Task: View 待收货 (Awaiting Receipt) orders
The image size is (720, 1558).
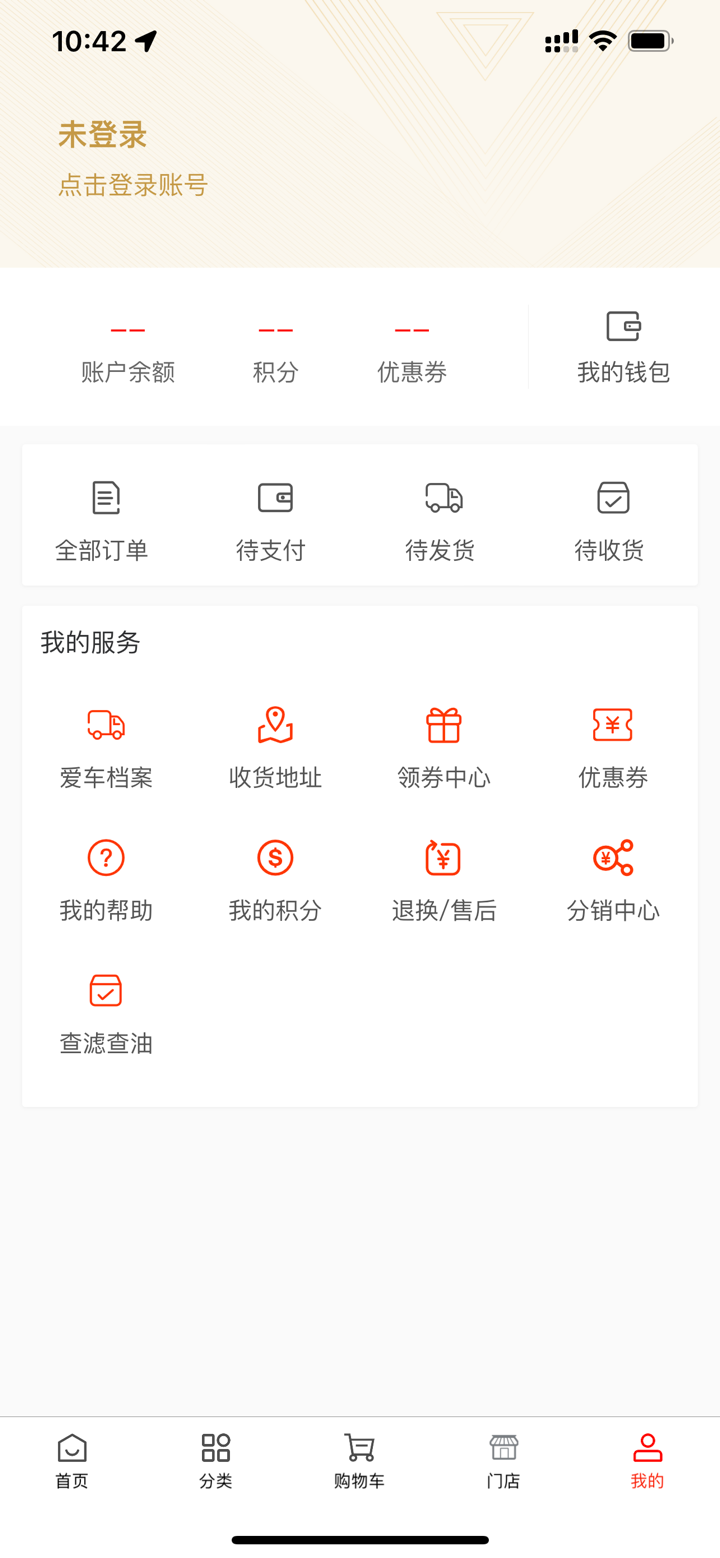Action: pyautogui.click(x=612, y=518)
